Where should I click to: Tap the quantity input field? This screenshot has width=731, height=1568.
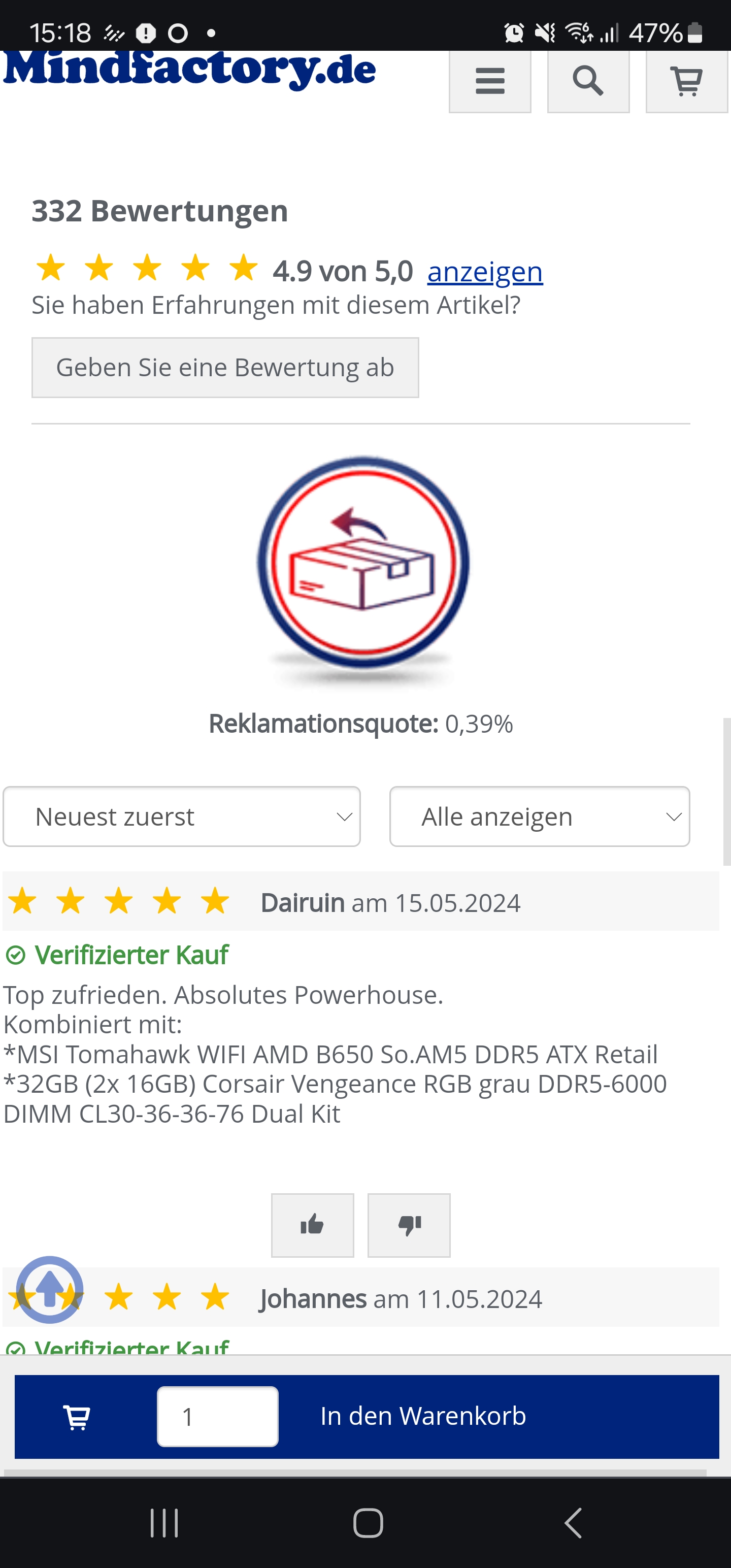click(x=217, y=1417)
